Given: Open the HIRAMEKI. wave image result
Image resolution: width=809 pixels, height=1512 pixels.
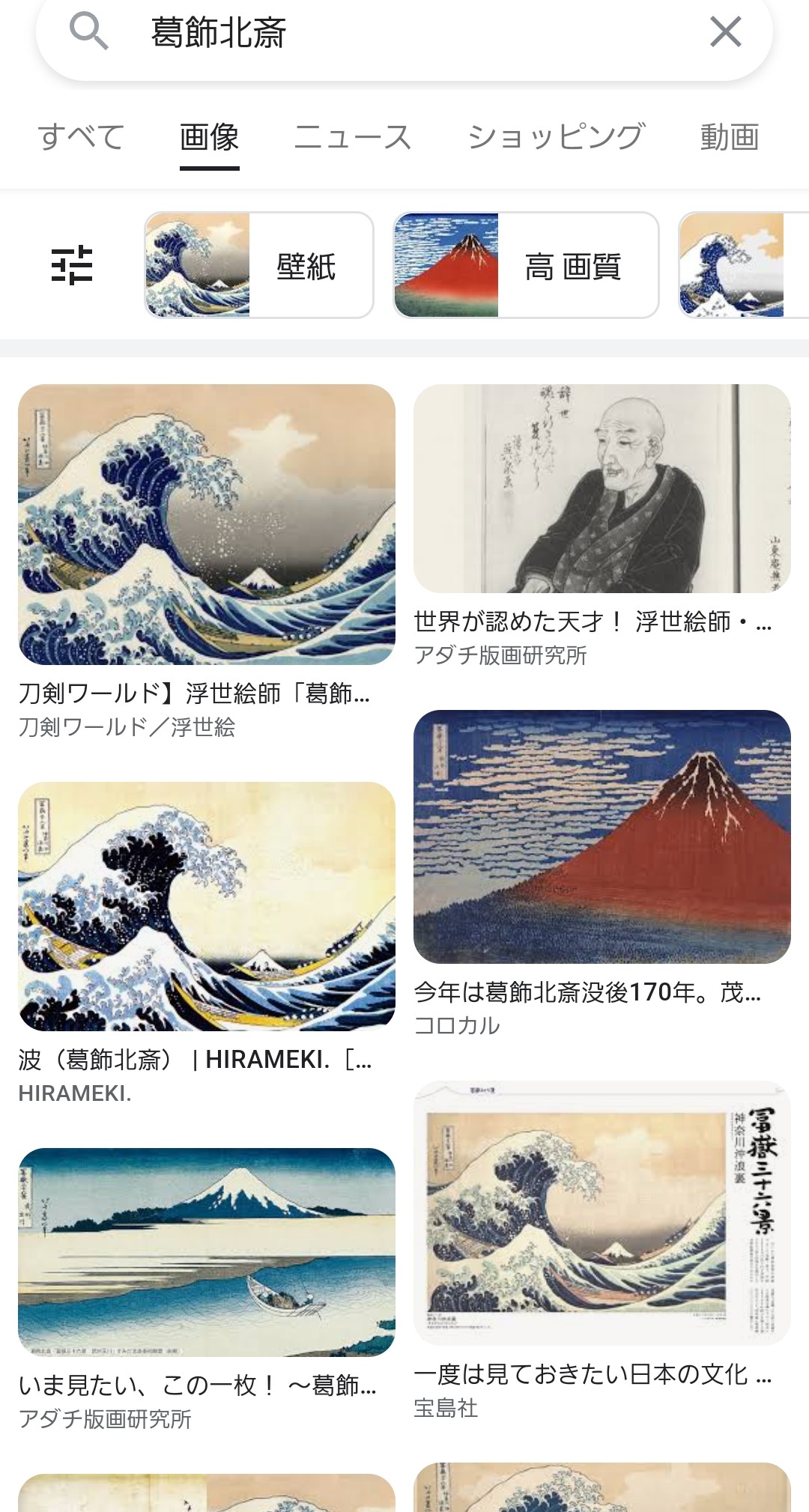Looking at the screenshot, I should pyautogui.click(x=207, y=906).
